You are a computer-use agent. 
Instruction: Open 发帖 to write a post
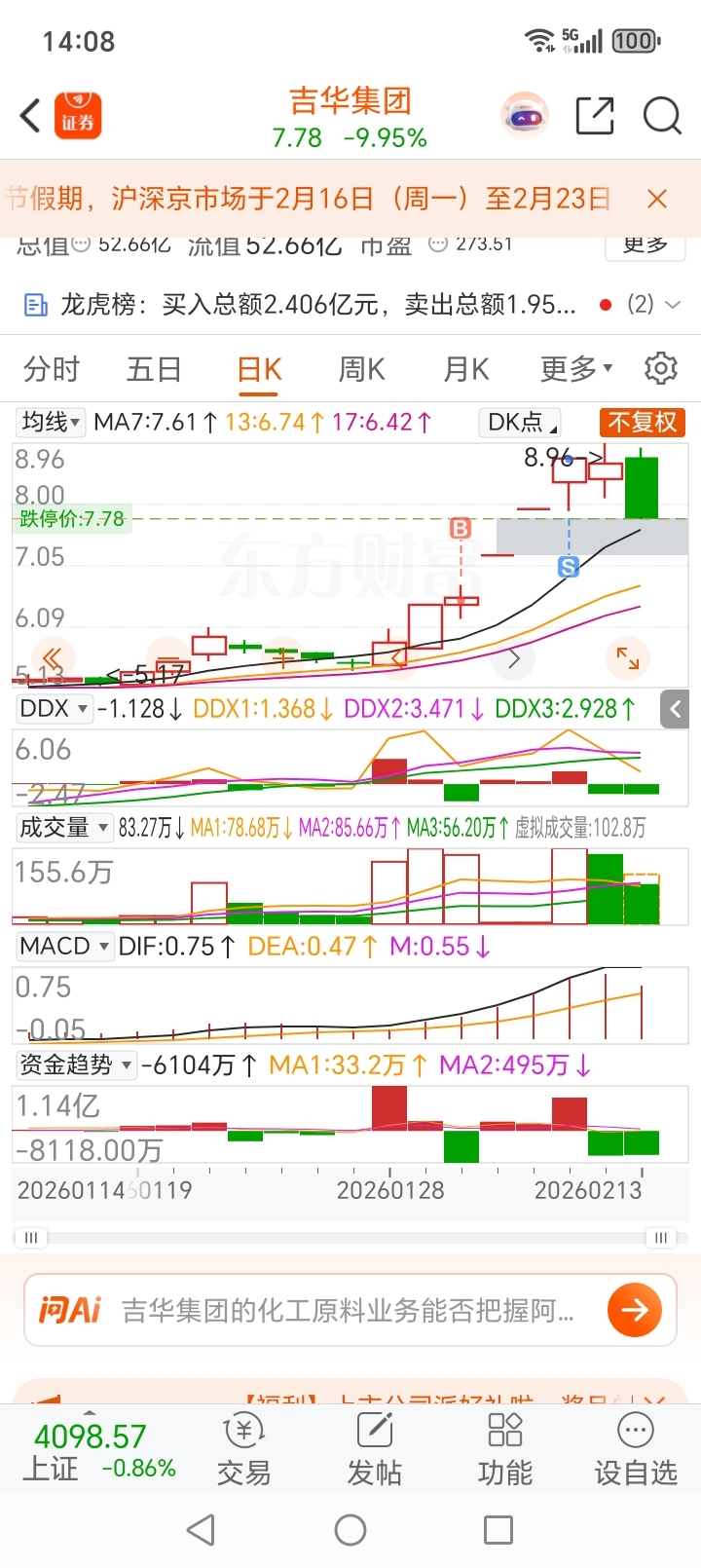pos(375,1451)
